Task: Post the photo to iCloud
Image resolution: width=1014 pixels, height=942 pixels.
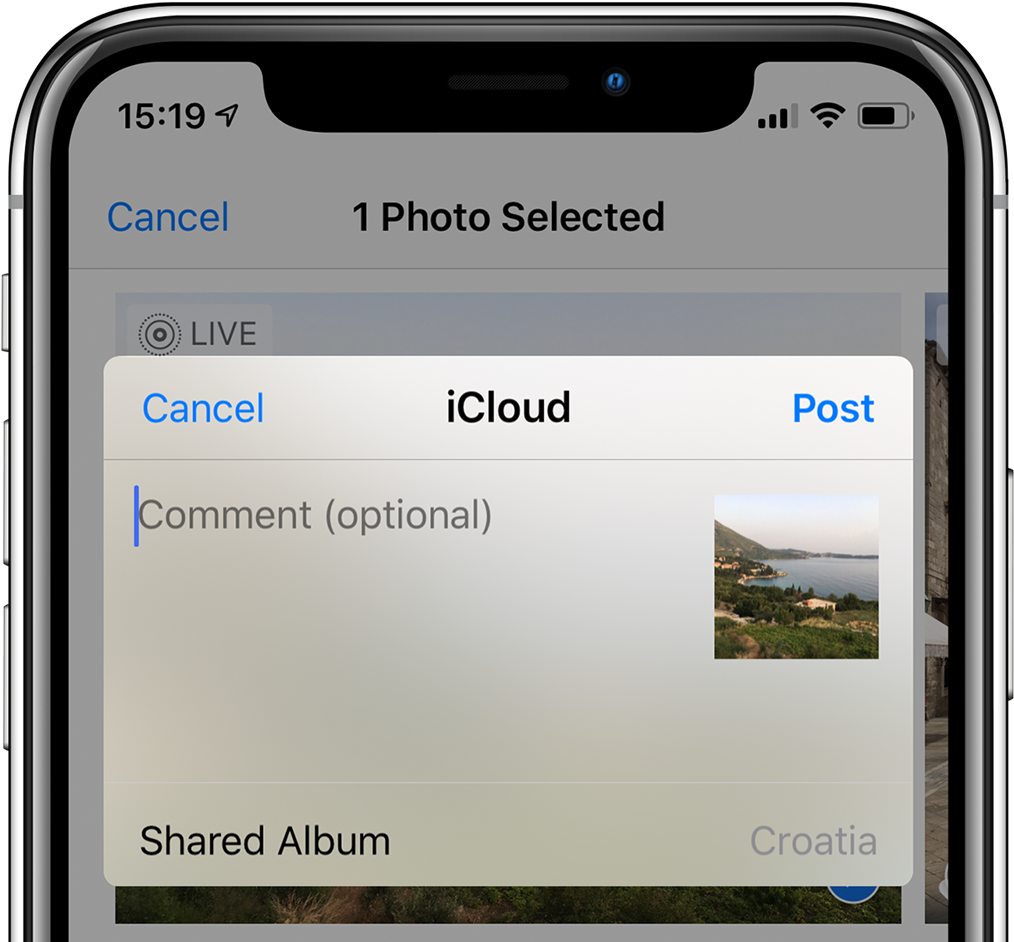Action: pyautogui.click(x=833, y=408)
